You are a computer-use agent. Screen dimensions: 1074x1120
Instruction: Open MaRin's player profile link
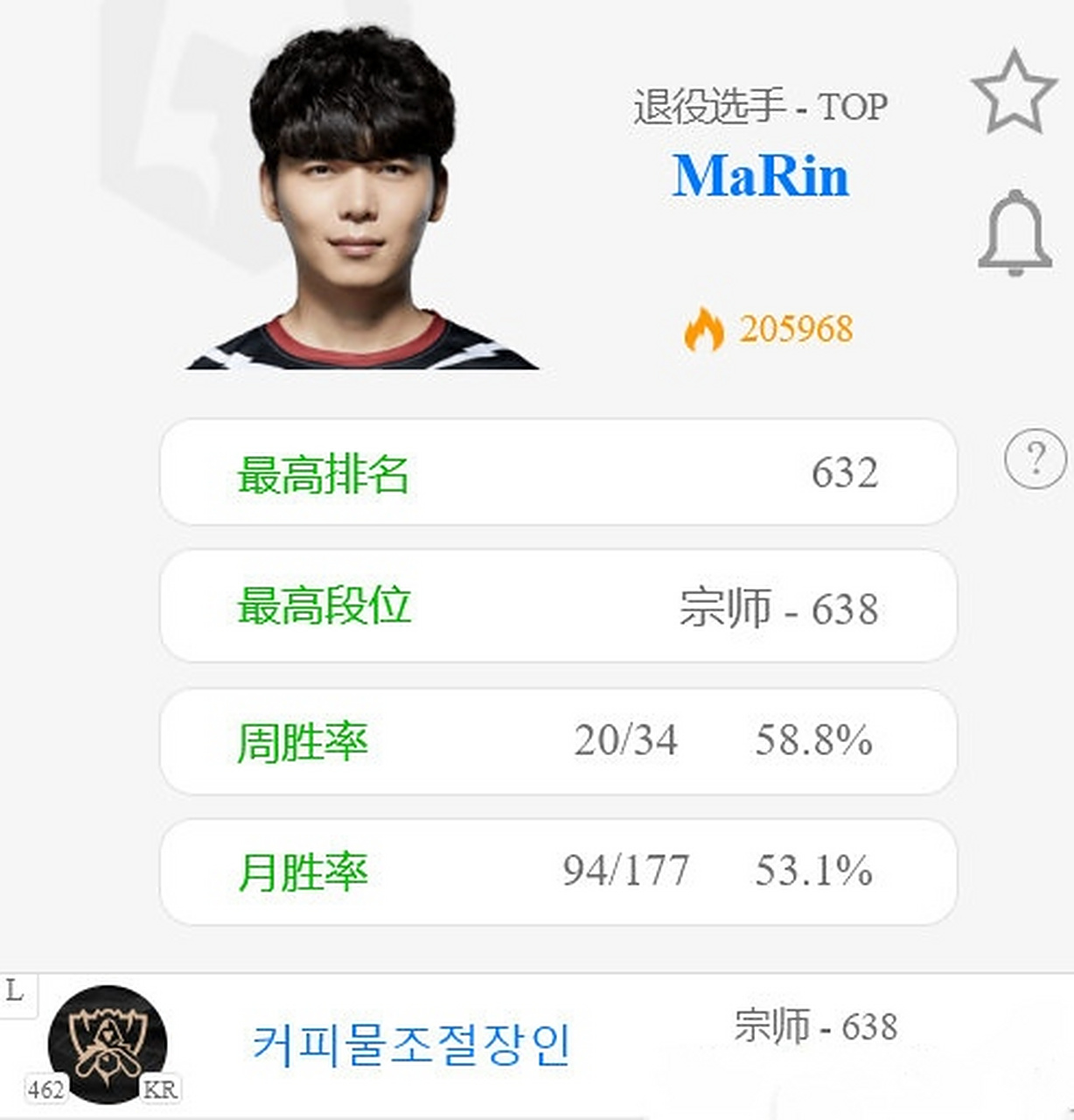pyautogui.click(x=760, y=176)
